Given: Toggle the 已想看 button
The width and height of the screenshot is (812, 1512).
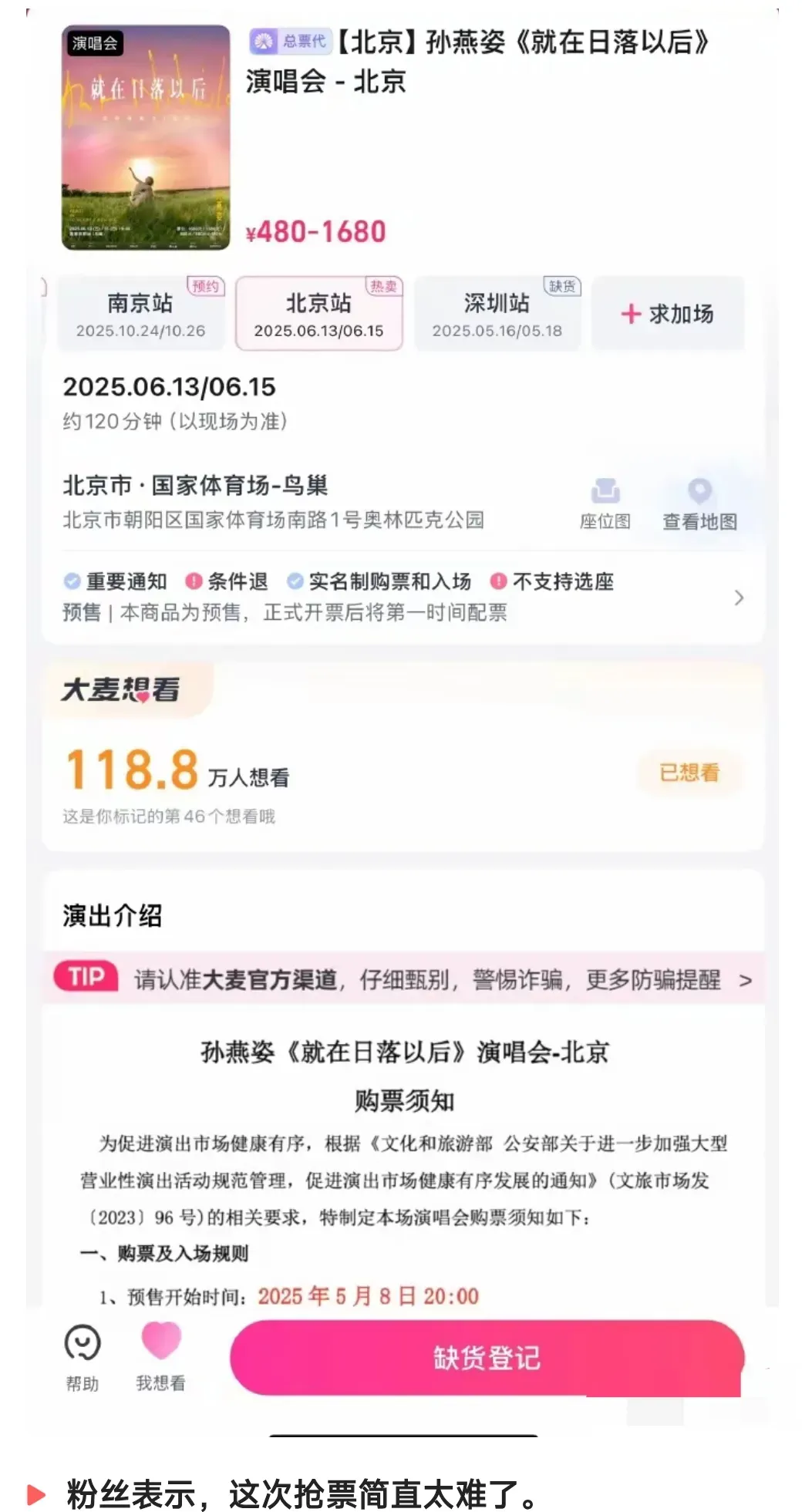Looking at the screenshot, I should [x=689, y=772].
